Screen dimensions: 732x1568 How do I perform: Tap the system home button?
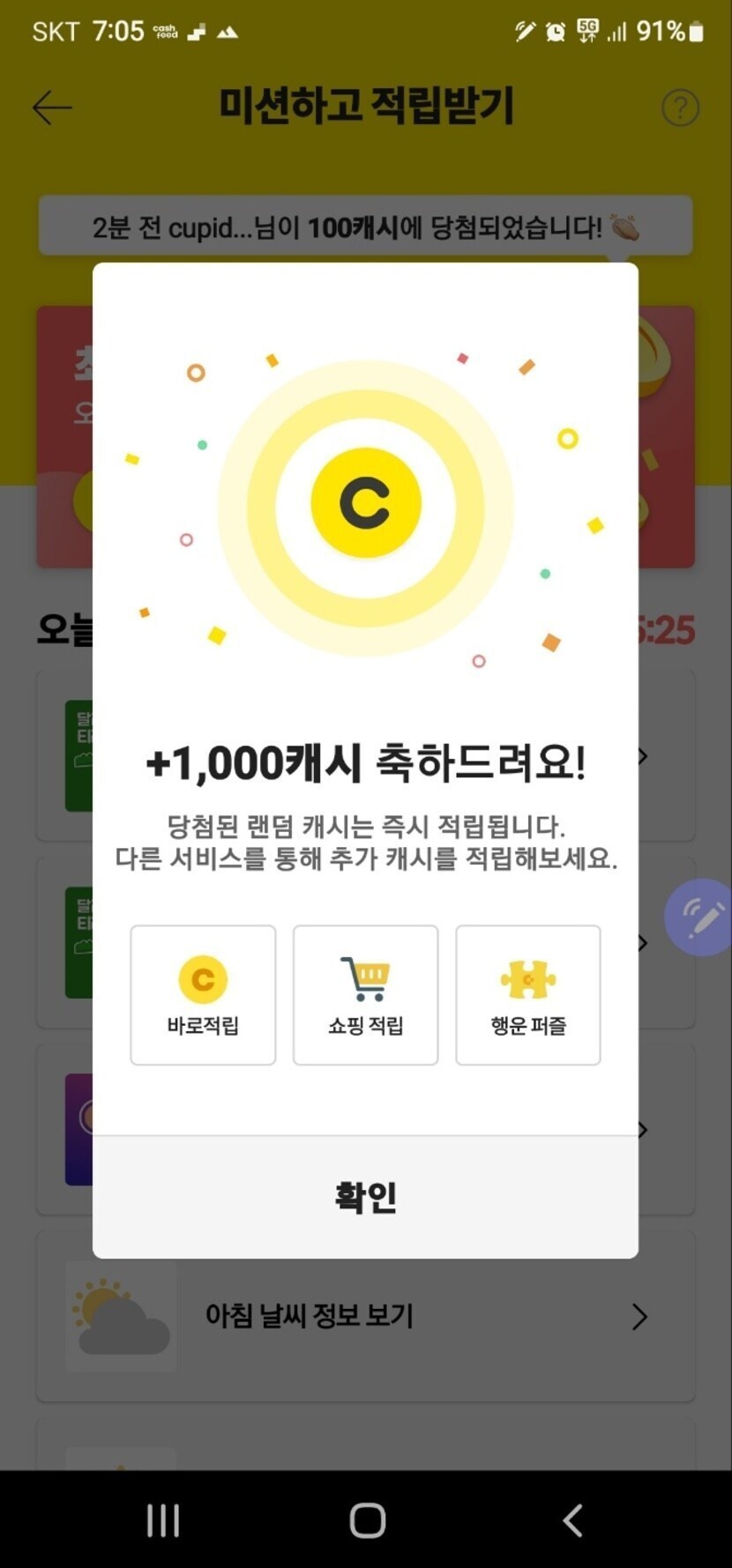click(367, 1520)
